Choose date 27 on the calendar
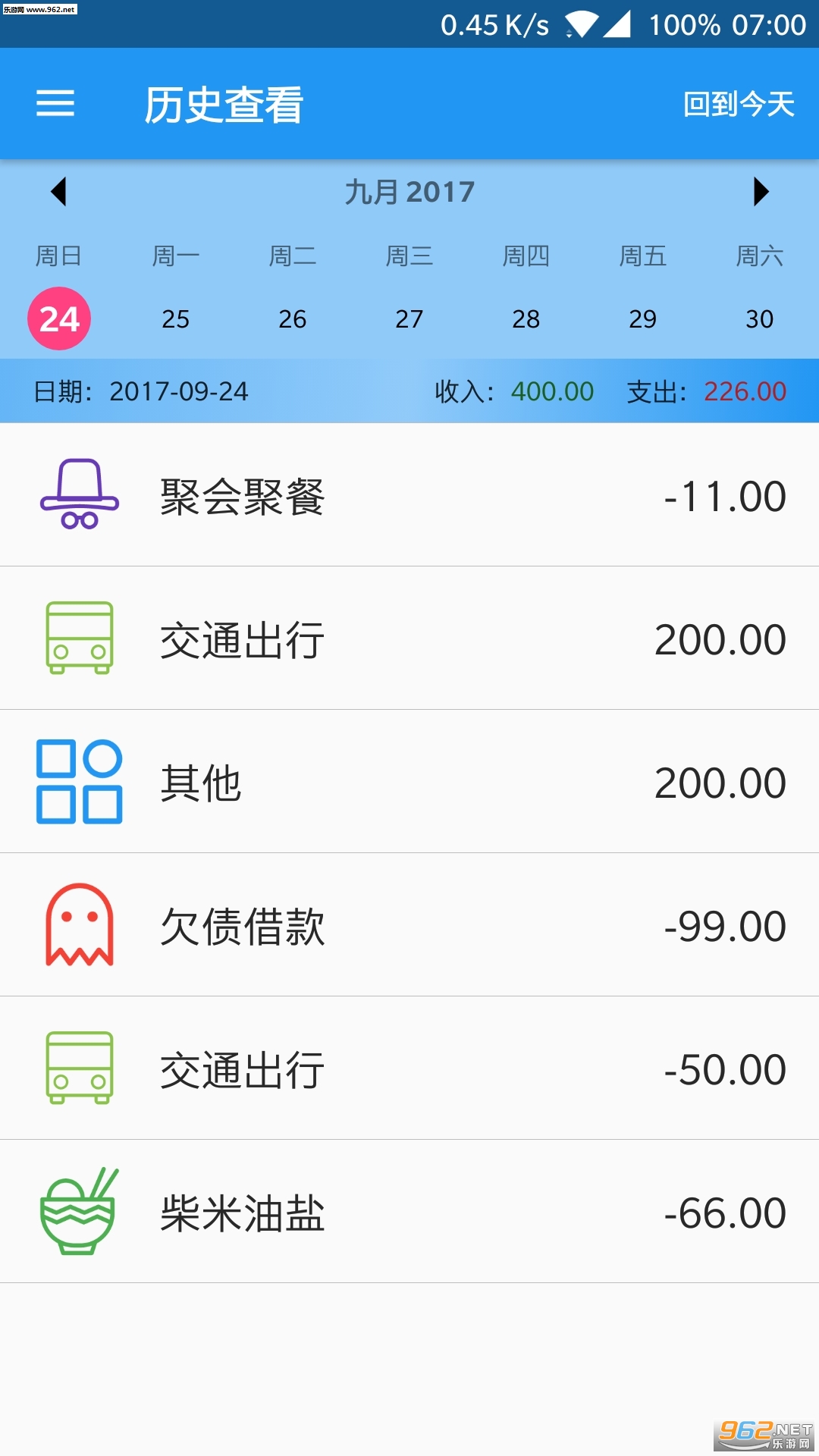 tap(409, 318)
